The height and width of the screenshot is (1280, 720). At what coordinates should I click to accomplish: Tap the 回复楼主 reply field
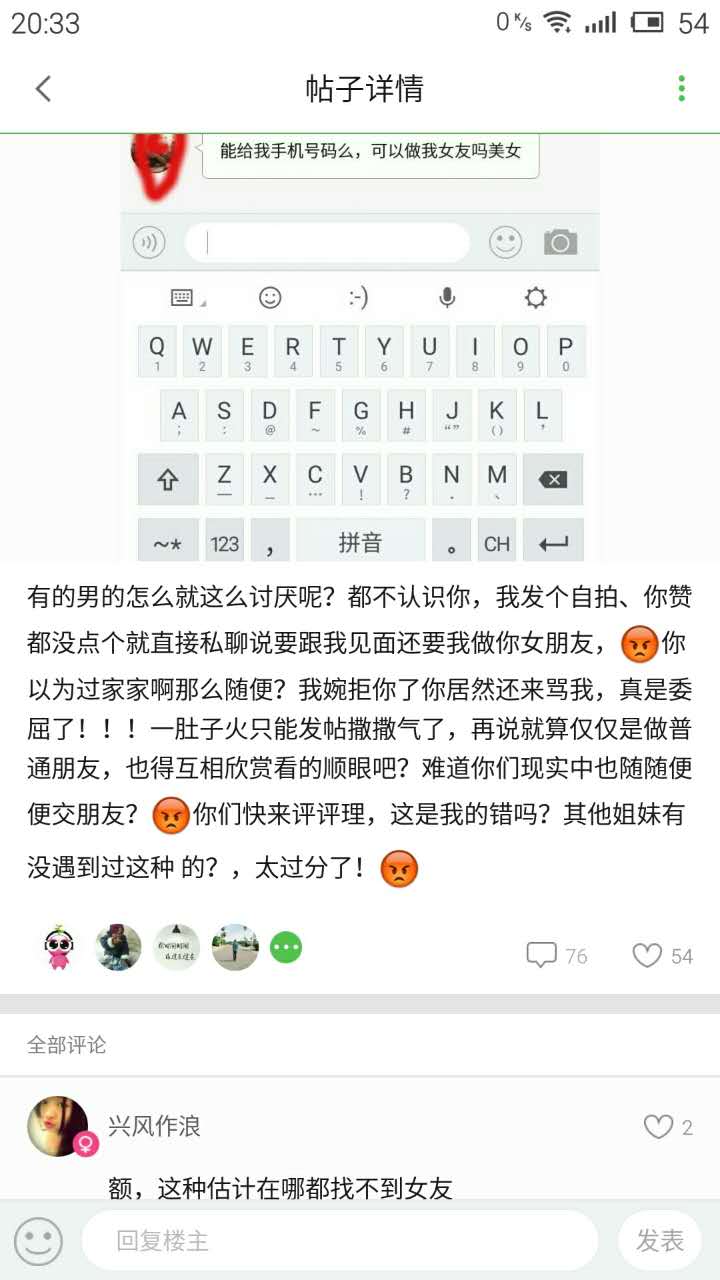(340, 1241)
